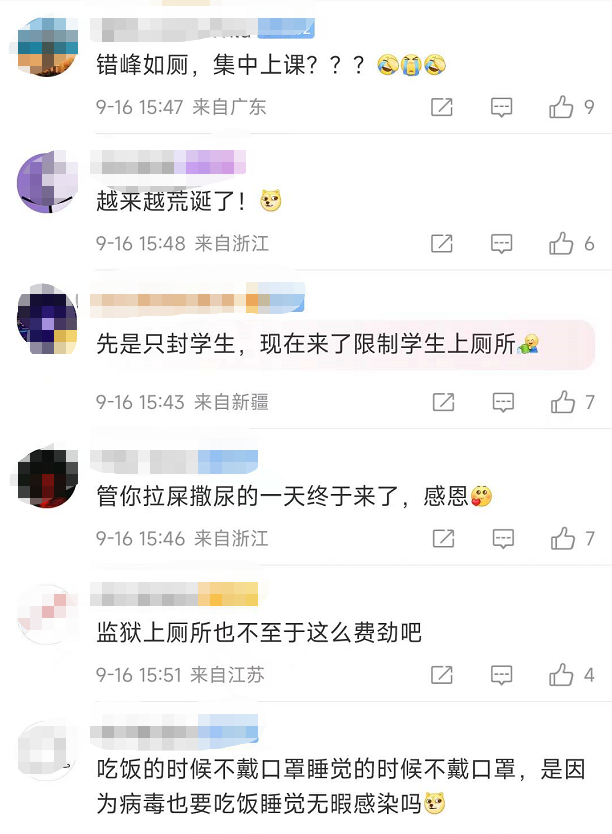
Task: Like the comment 监狱上厕所也不至于这么费劲吧
Action: [x=562, y=675]
